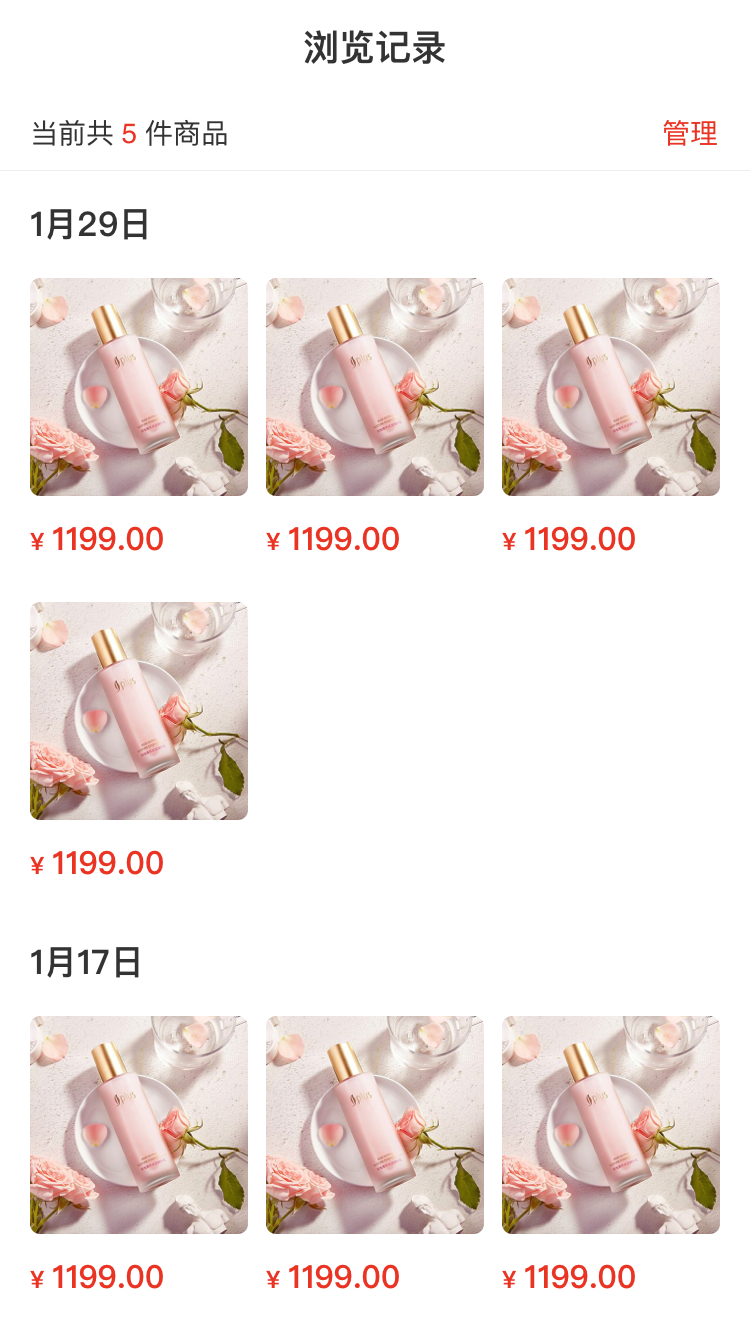This screenshot has width=750, height=1334.
Task: Open the third product under 1月17日
Action: click(611, 1125)
